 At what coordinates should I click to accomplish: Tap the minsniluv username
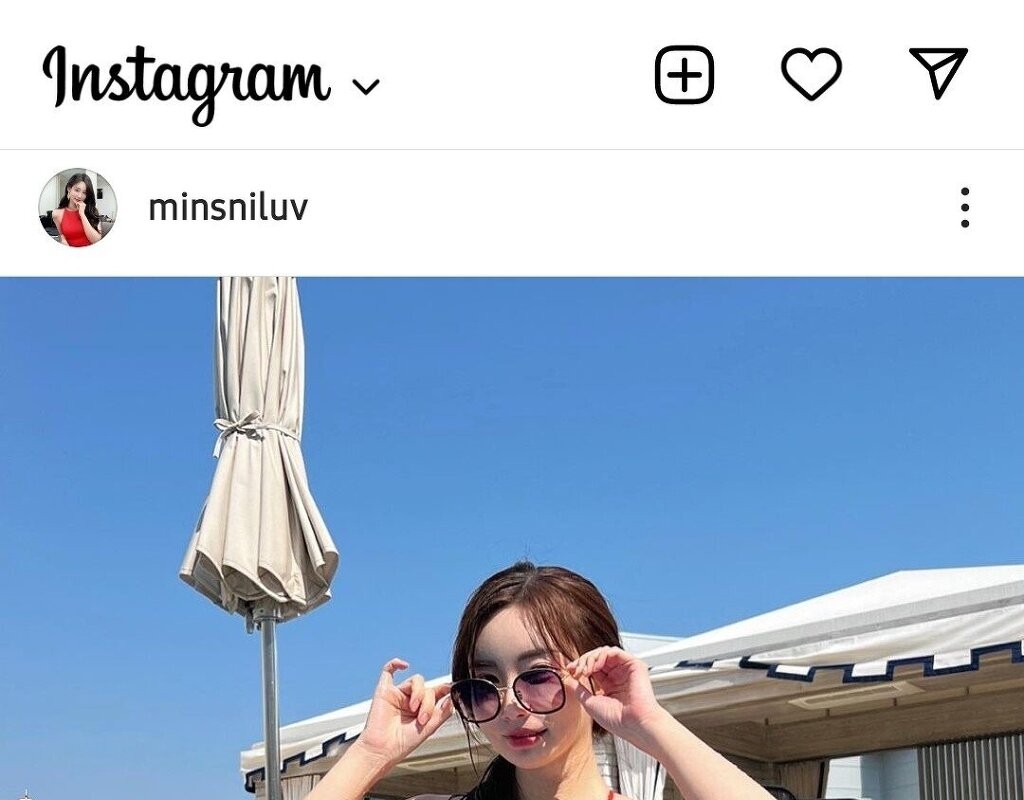(x=228, y=208)
